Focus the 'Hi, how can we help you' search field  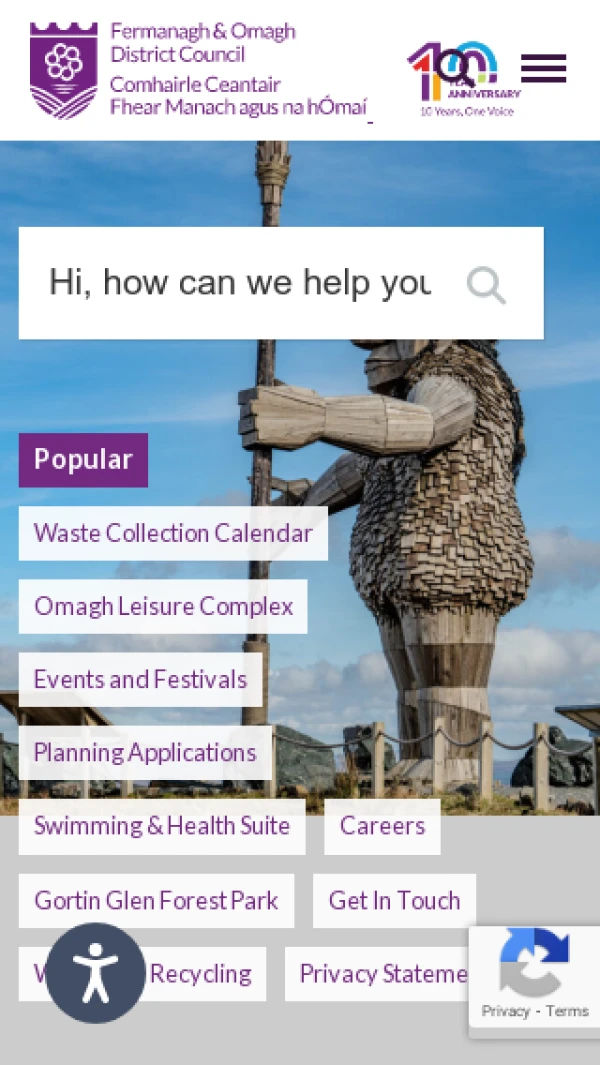[240, 283]
